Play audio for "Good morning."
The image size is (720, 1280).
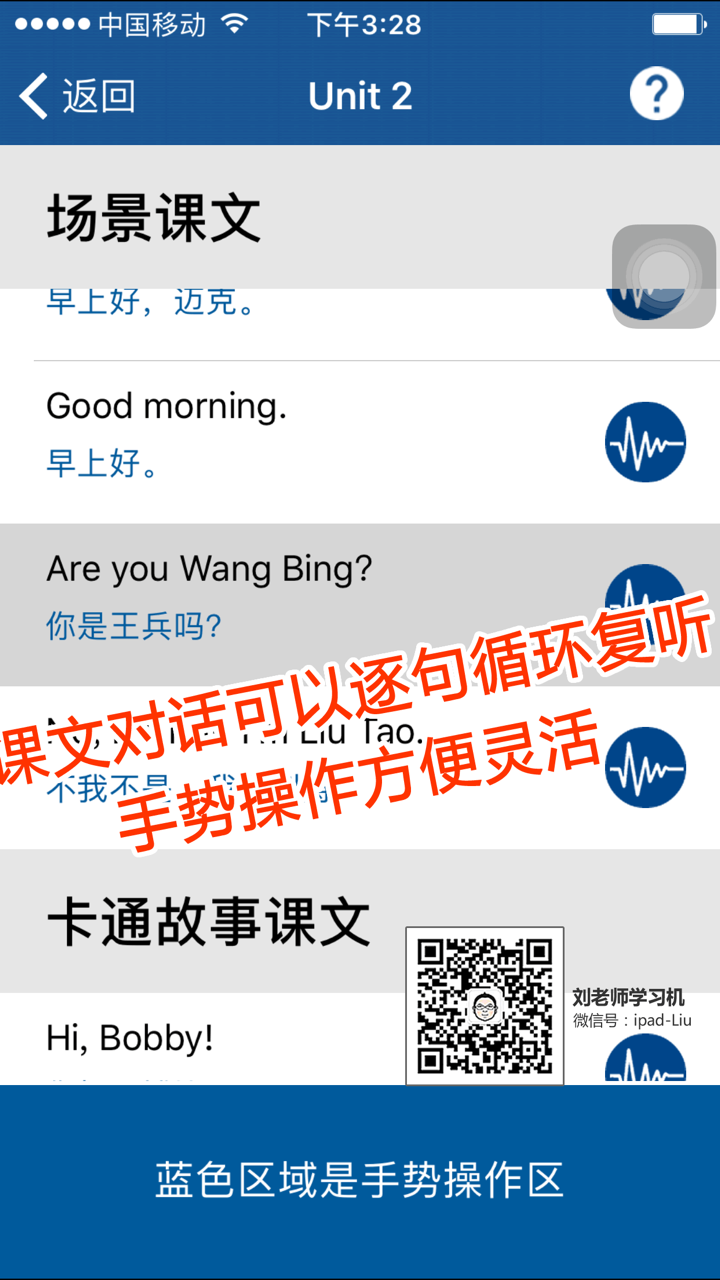tap(645, 441)
